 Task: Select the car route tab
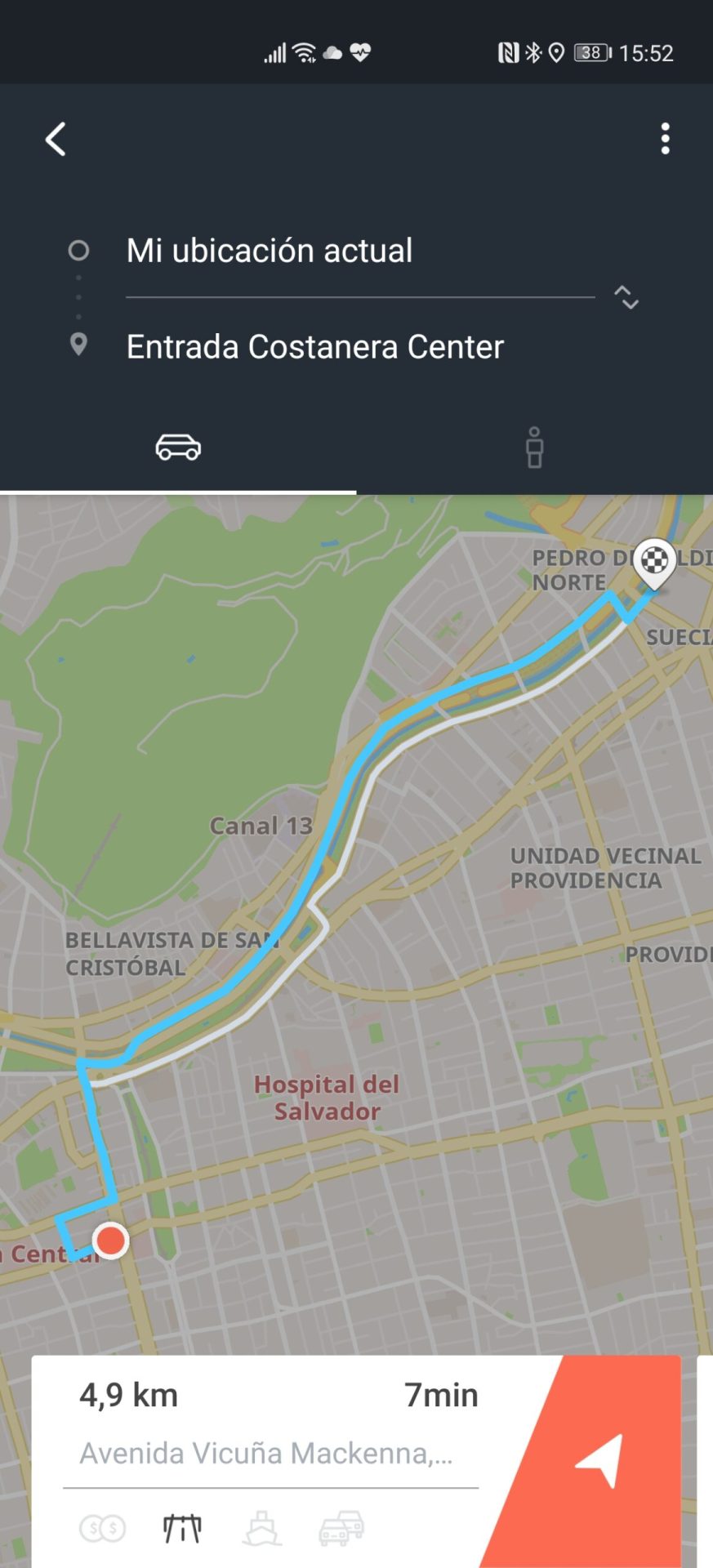click(x=178, y=448)
